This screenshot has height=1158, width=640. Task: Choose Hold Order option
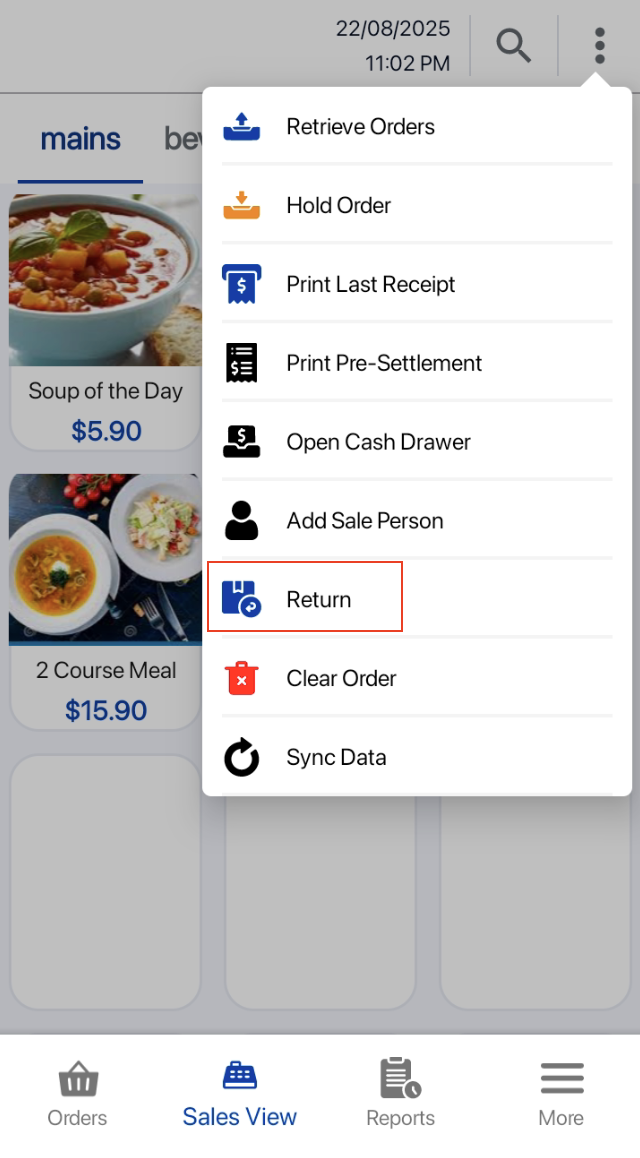338,206
